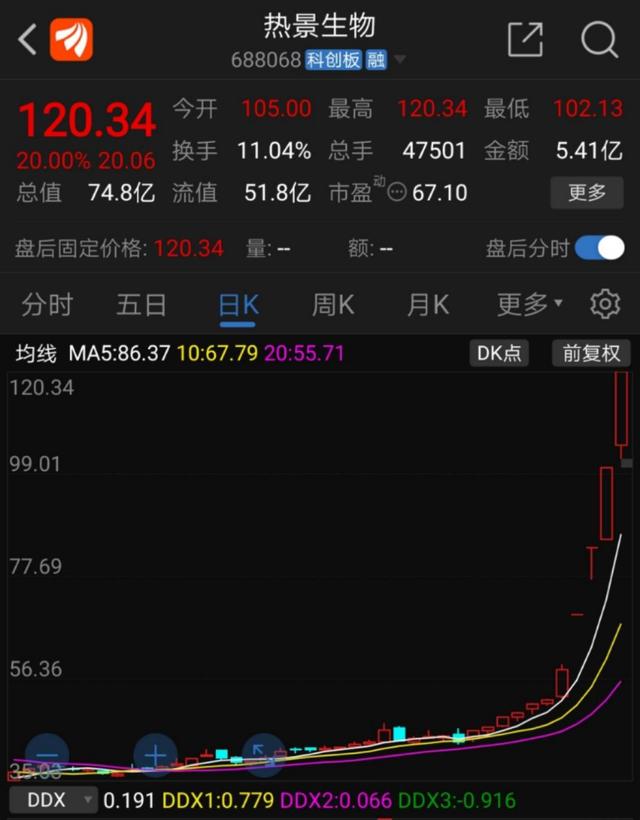Open chart settings gear

click(605, 304)
